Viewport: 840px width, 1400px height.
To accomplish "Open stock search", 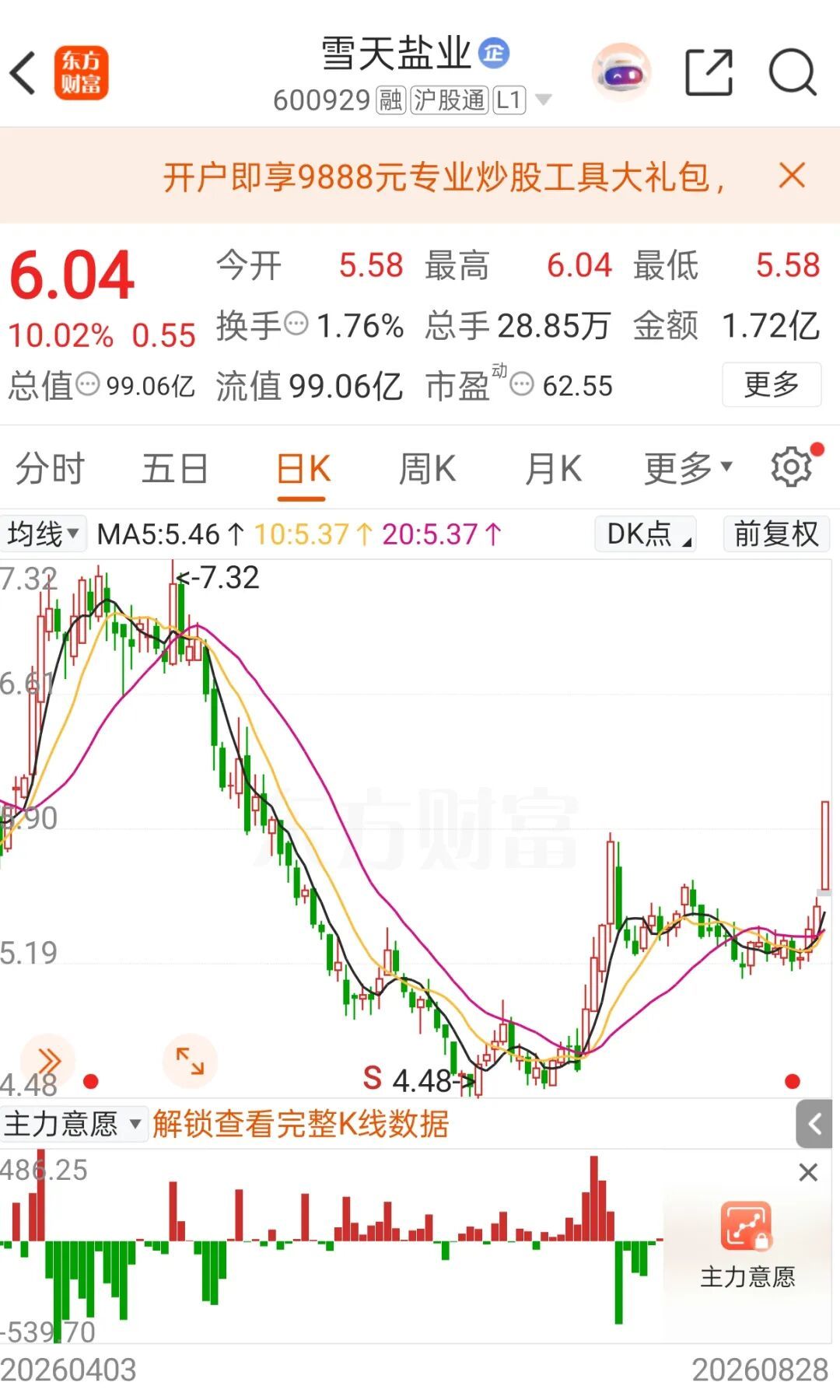I will point(793,72).
